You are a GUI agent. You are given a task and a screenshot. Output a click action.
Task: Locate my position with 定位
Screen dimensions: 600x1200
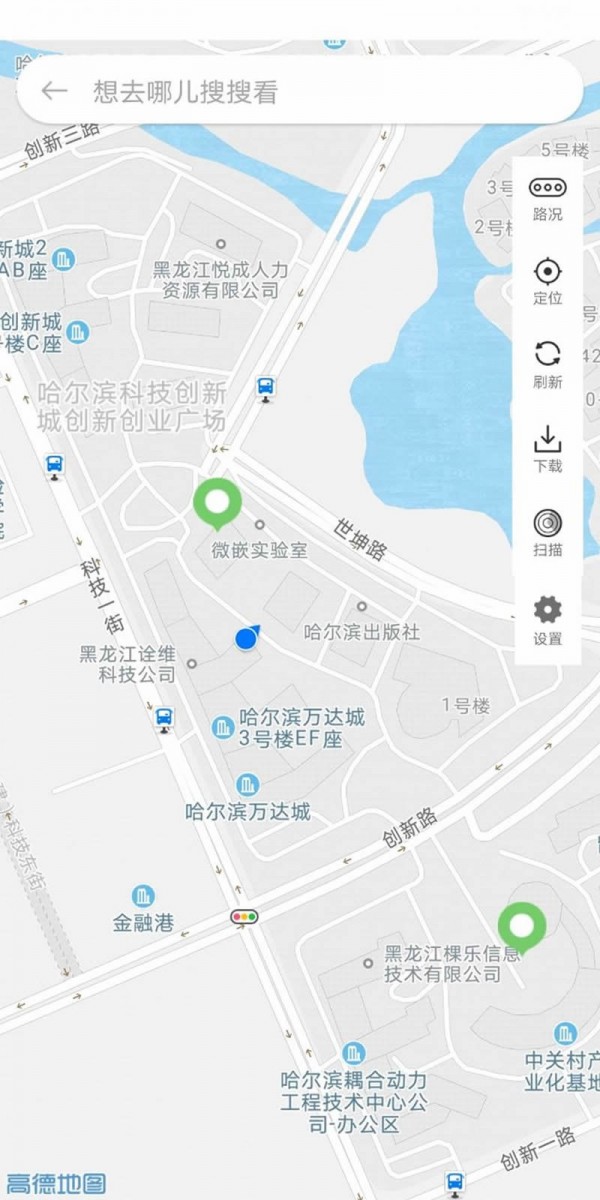pyautogui.click(x=547, y=281)
